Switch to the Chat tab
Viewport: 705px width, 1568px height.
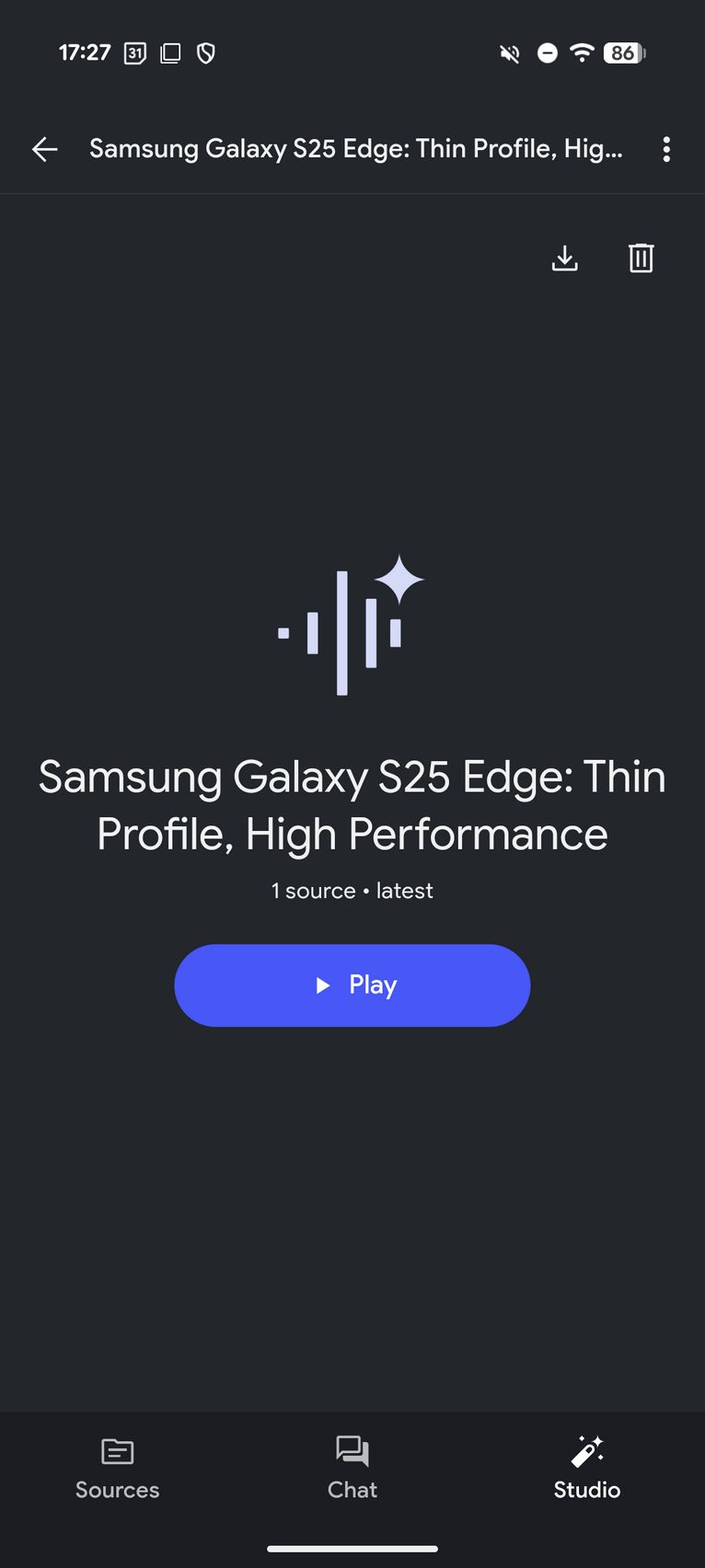click(352, 1470)
